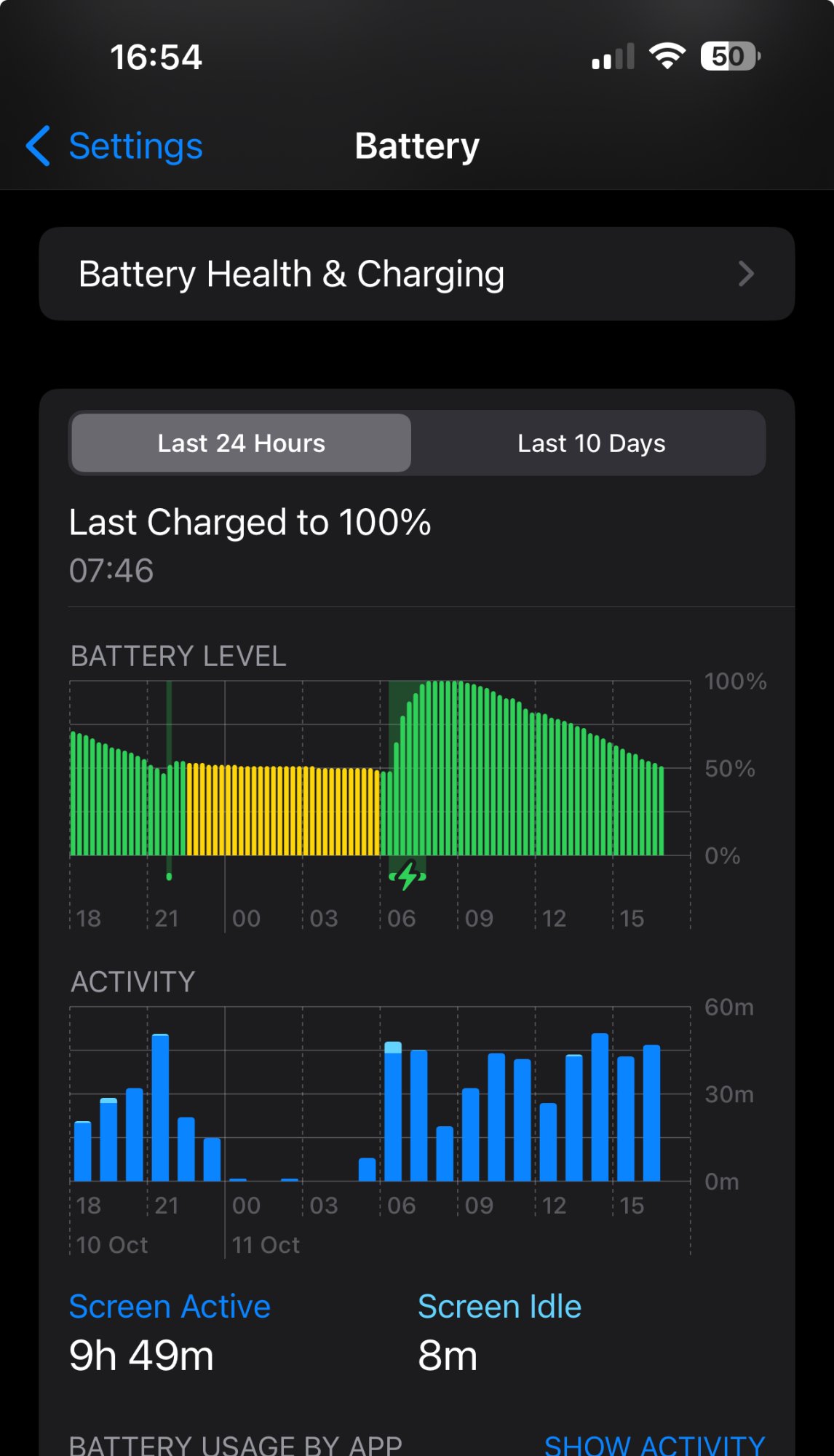Open Battery Health & Charging
834x1456 pixels.
[x=416, y=274]
